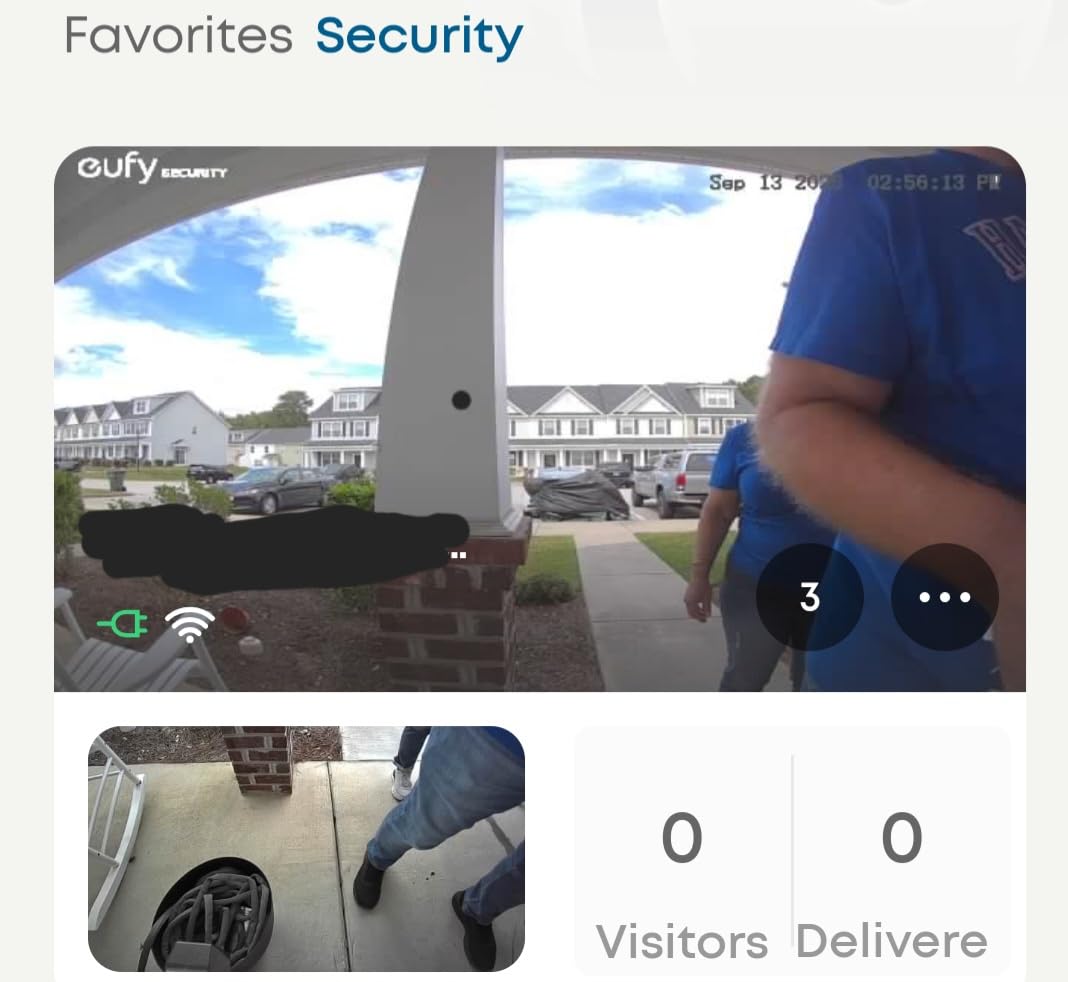View the downward package camera thumbnail

click(306, 848)
